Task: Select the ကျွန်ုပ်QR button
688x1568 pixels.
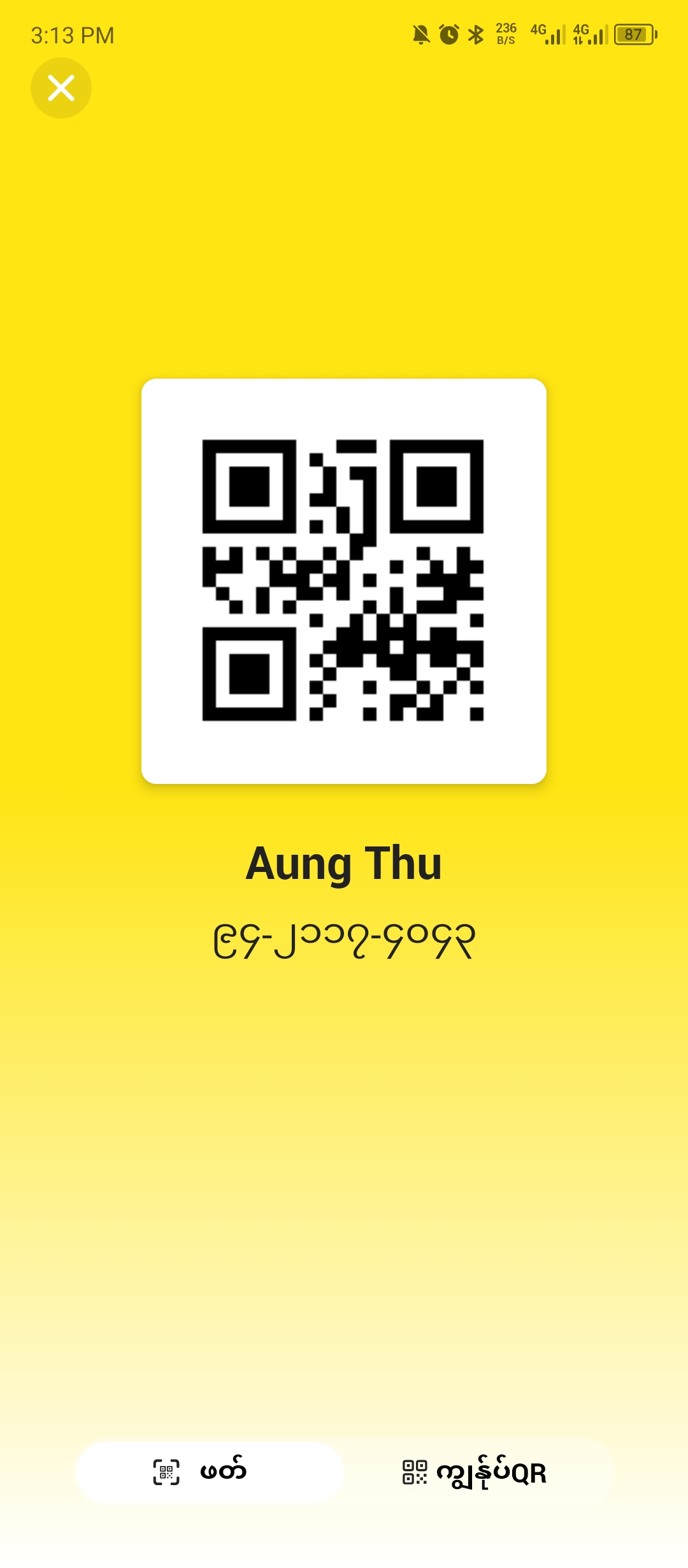Action: pyautogui.click(x=475, y=1472)
